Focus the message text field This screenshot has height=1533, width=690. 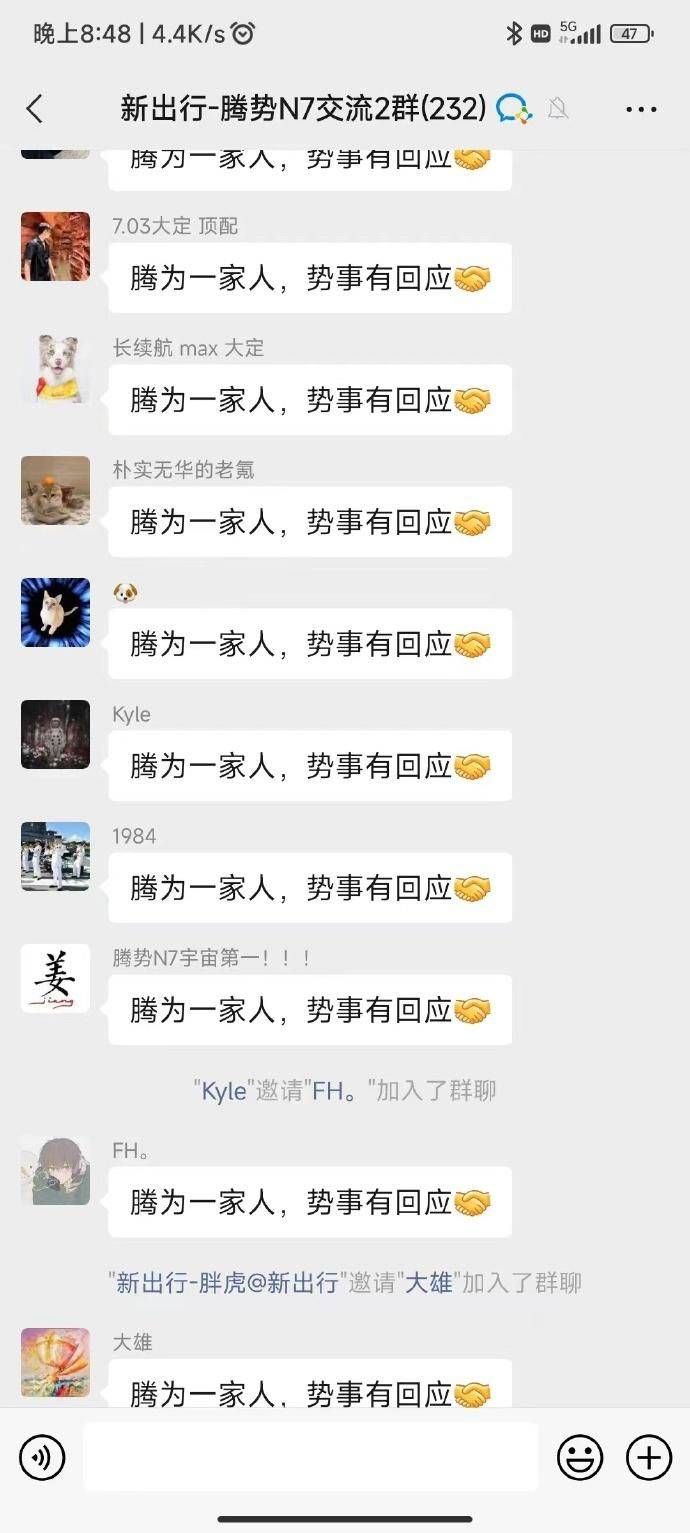[310, 1457]
